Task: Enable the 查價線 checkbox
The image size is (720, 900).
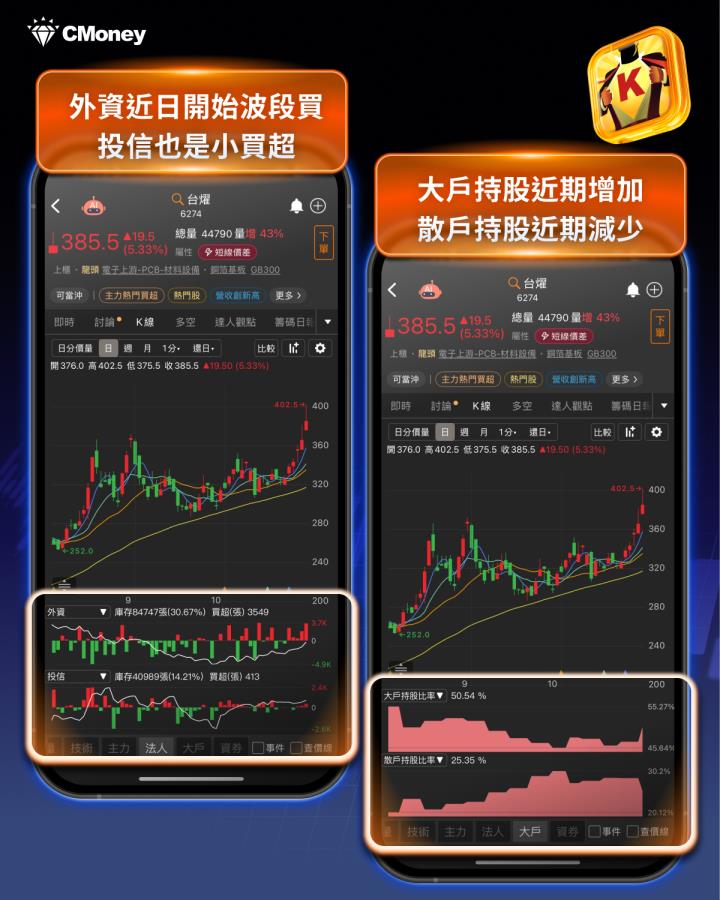Action: tap(297, 746)
